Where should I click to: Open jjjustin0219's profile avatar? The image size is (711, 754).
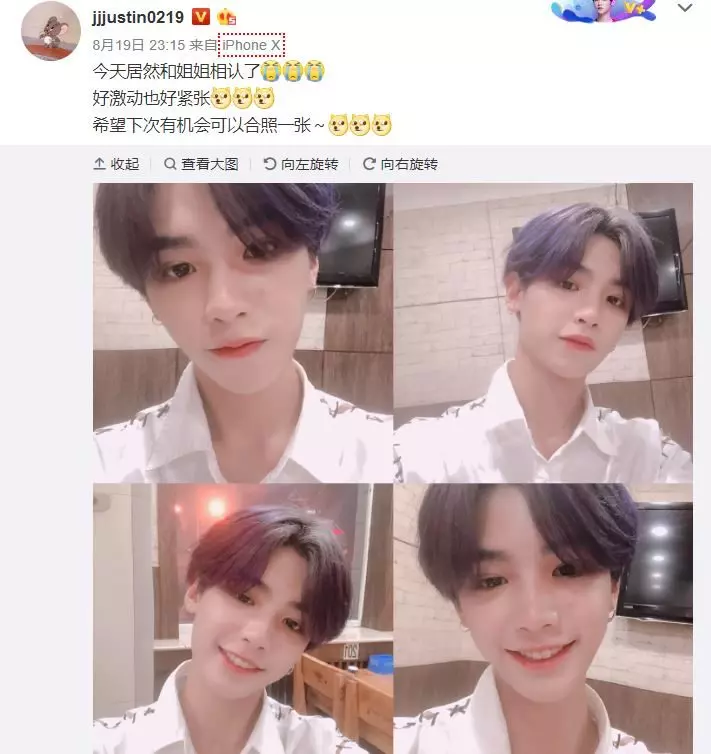pyautogui.click(x=50, y=31)
